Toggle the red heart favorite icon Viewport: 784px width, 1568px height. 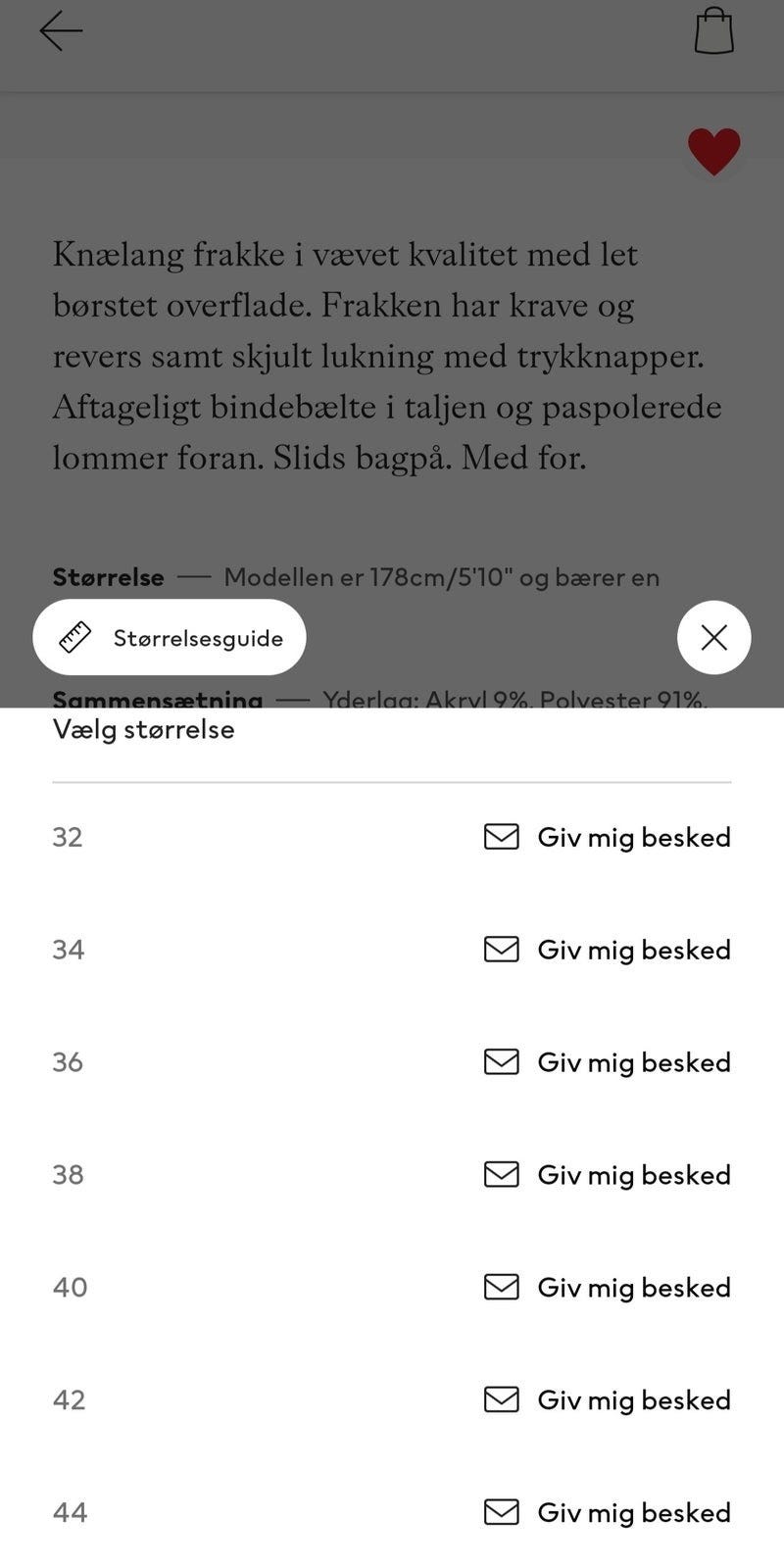[713, 151]
